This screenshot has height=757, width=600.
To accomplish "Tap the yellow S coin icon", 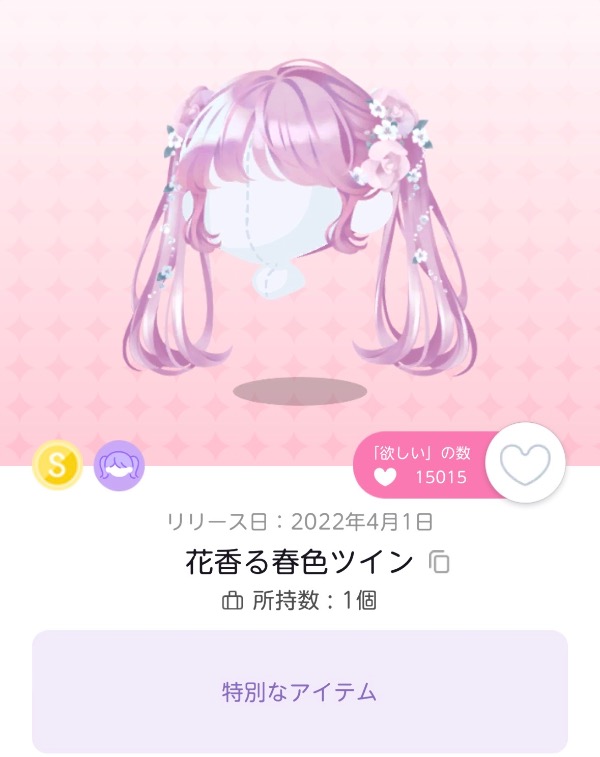I will pos(58,465).
